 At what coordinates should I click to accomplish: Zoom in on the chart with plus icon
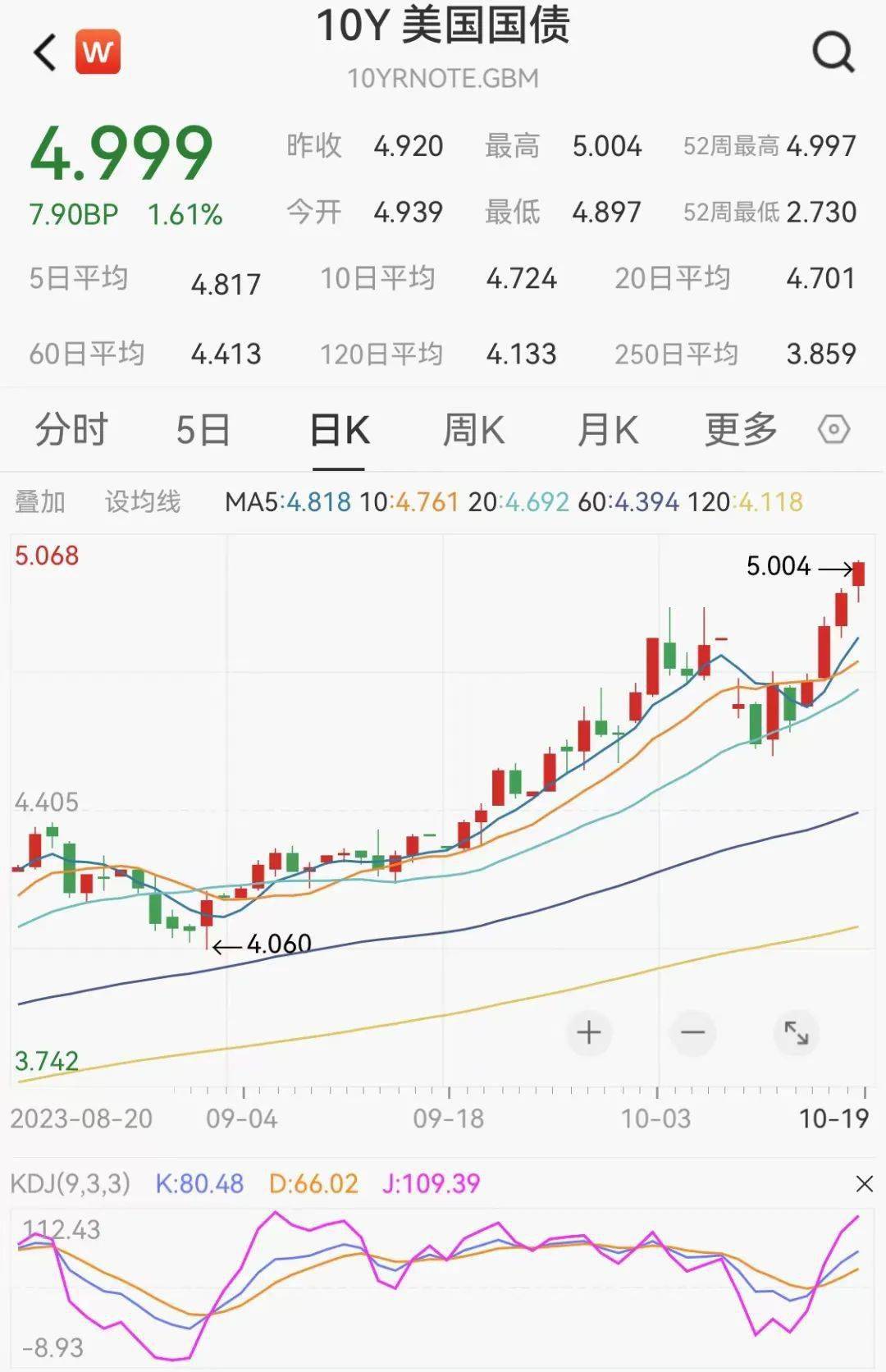point(588,1033)
